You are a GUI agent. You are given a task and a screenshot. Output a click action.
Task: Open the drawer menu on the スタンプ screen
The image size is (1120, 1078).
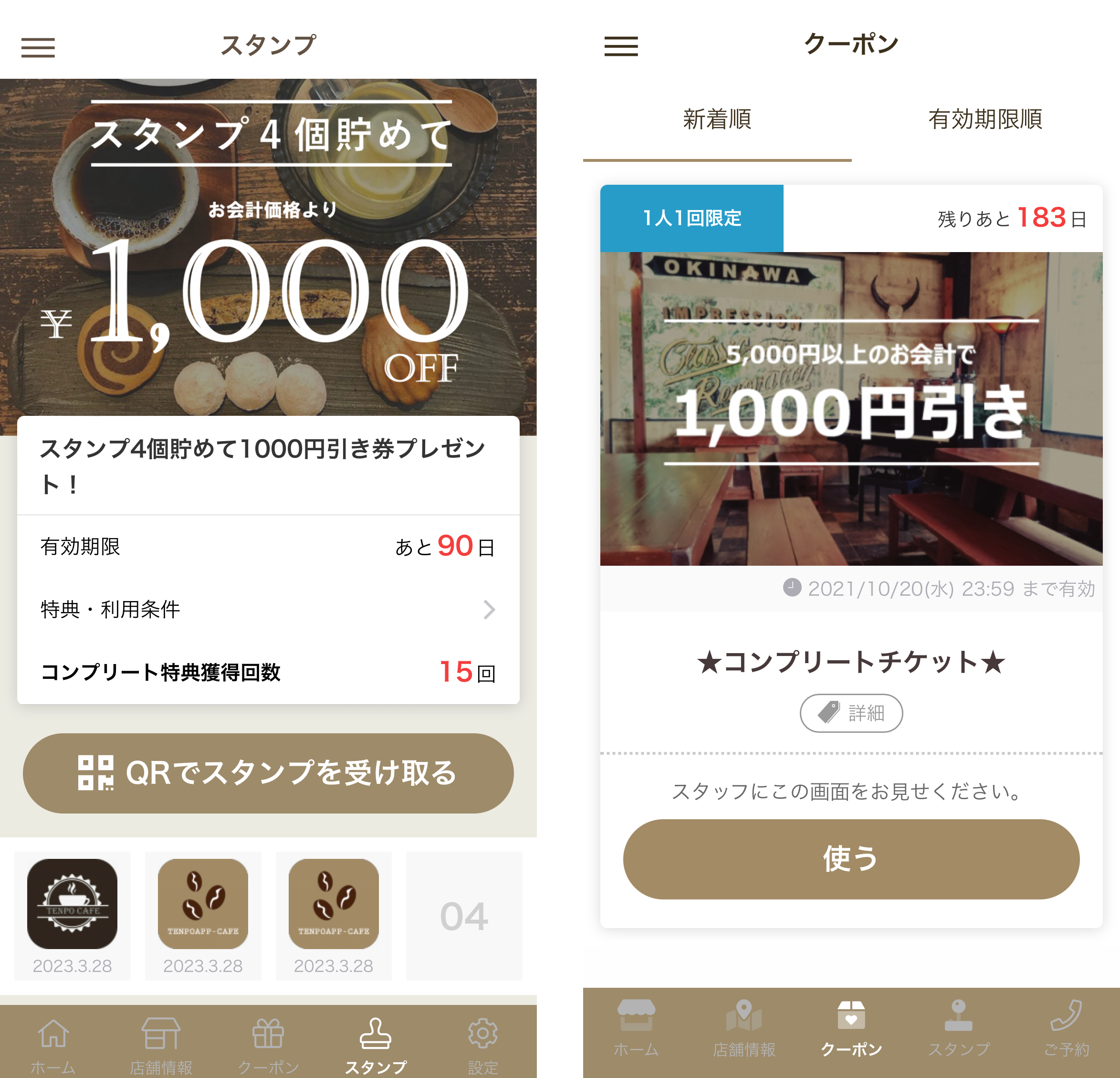38,47
